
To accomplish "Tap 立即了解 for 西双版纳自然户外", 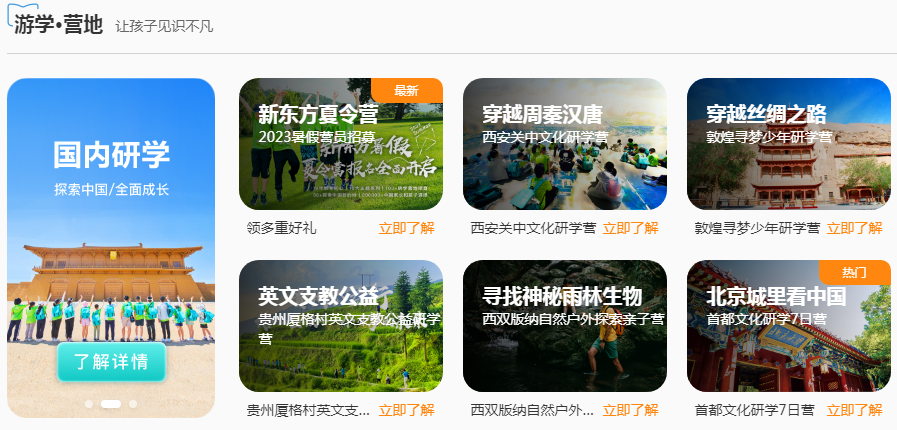I will click(x=630, y=410).
